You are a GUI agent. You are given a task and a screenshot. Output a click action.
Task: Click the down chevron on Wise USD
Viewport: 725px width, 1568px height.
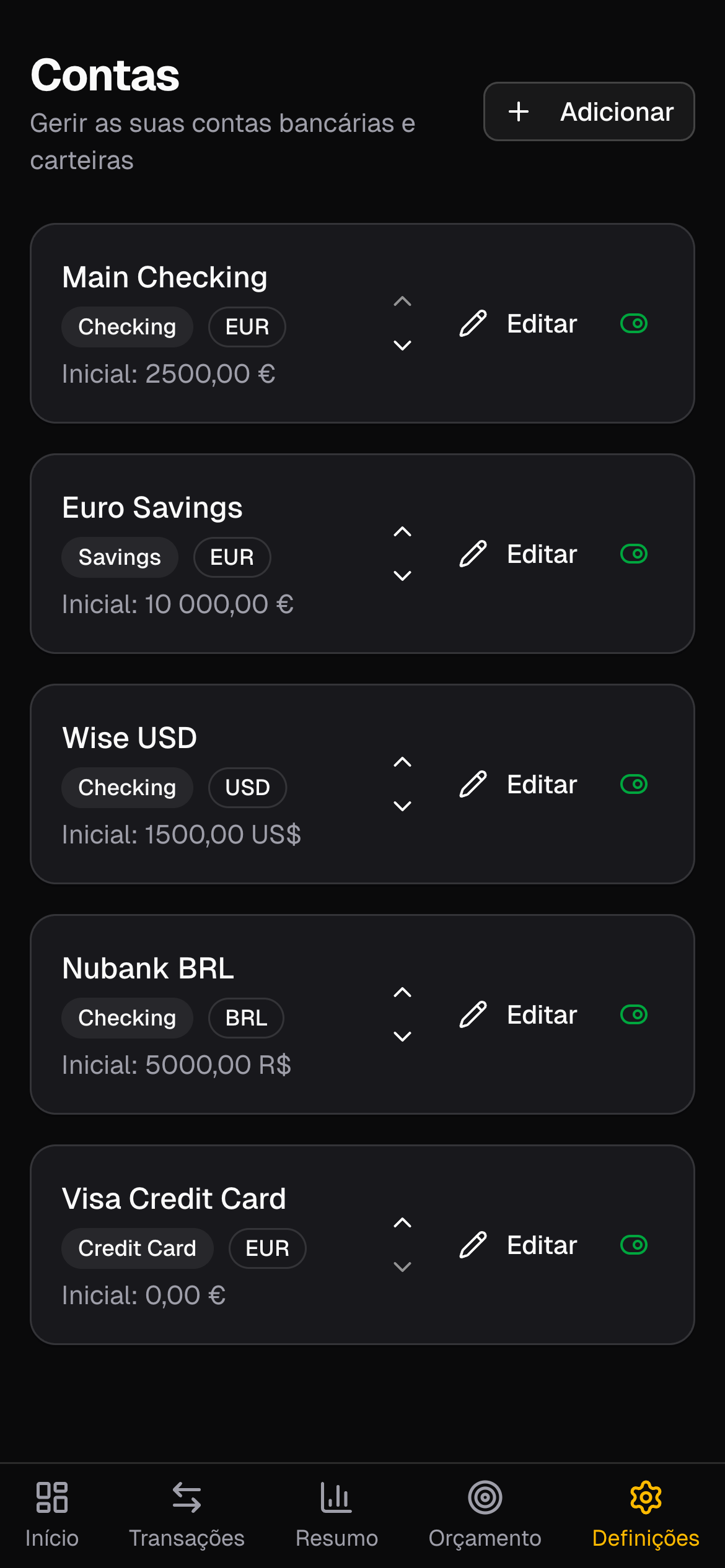[402, 806]
